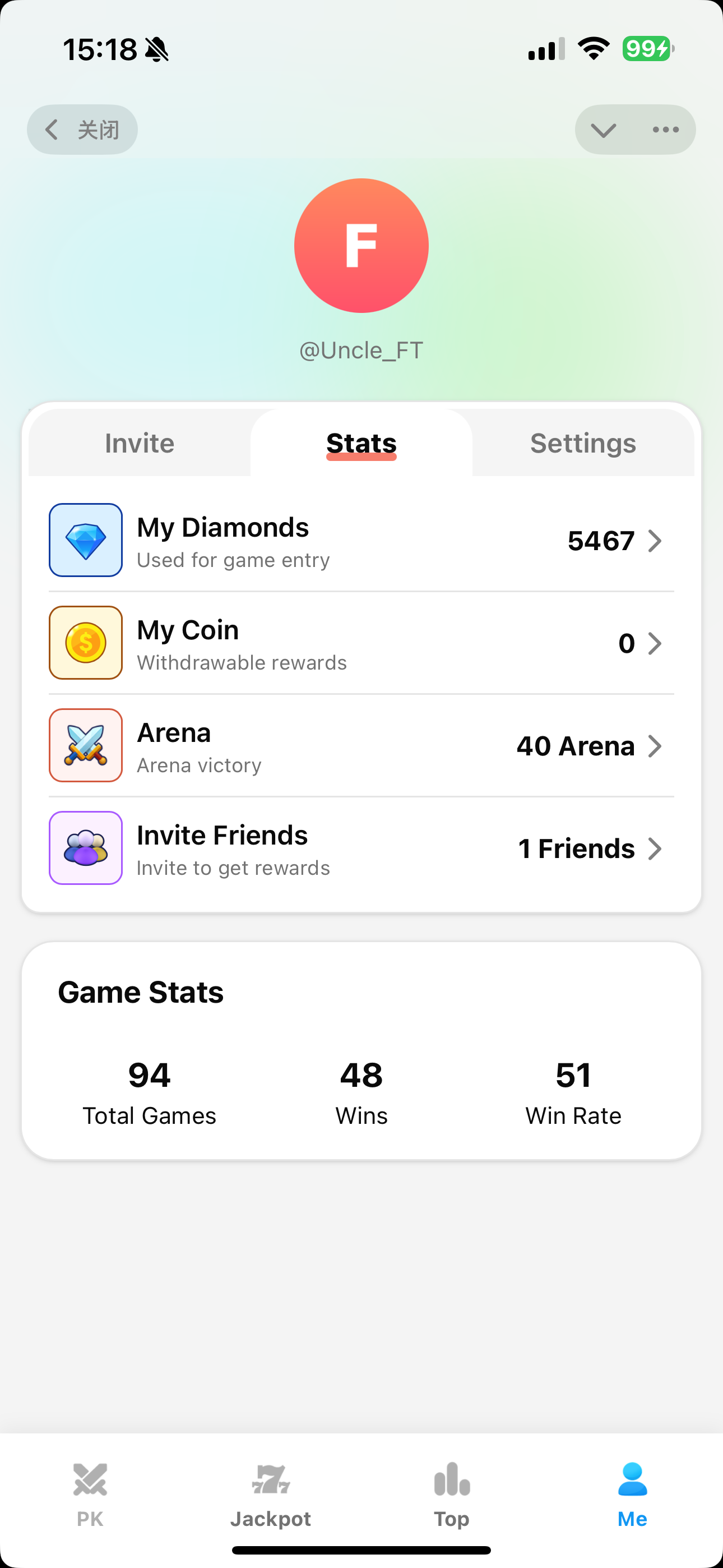The height and width of the screenshot is (1568, 723).
Task: Select the Arena crossed swords icon
Action: 85,745
